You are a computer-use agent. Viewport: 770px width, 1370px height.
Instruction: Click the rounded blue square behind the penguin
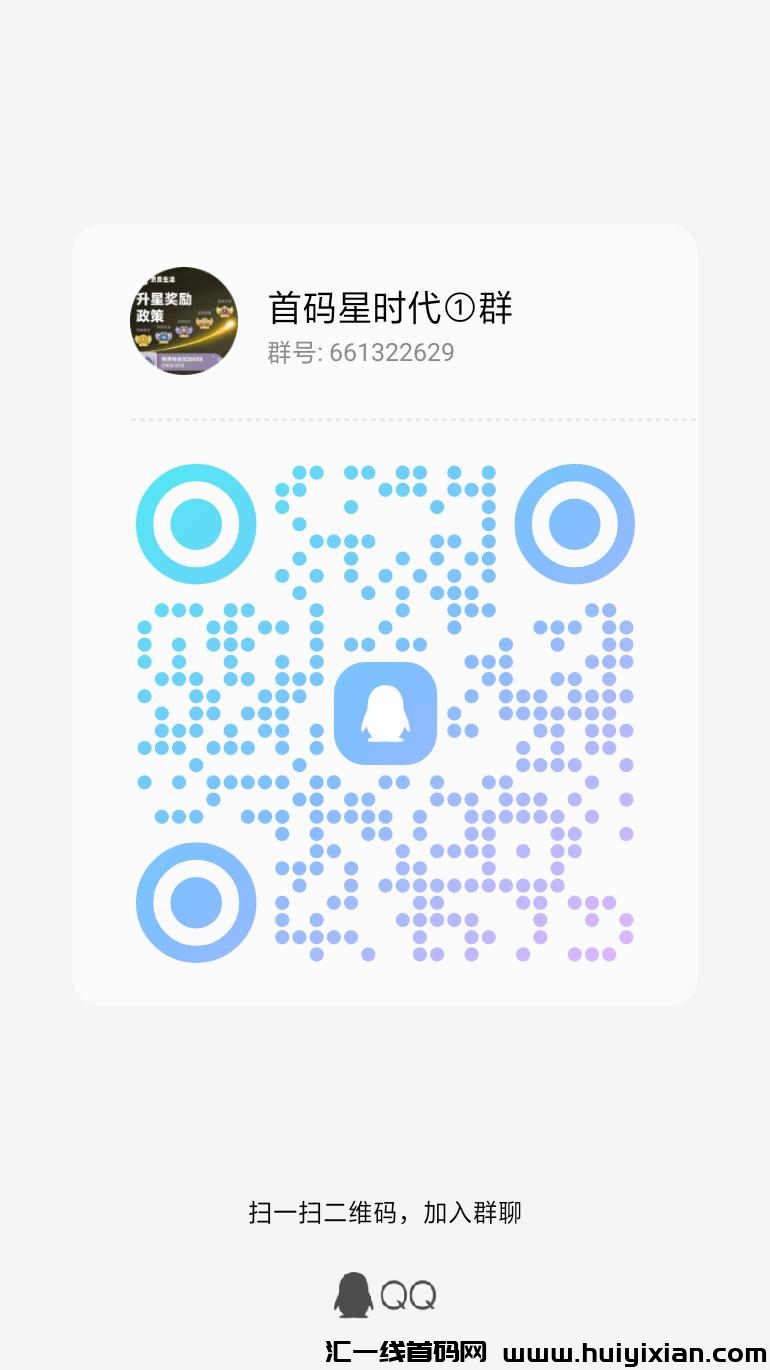click(x=385, y=713)
